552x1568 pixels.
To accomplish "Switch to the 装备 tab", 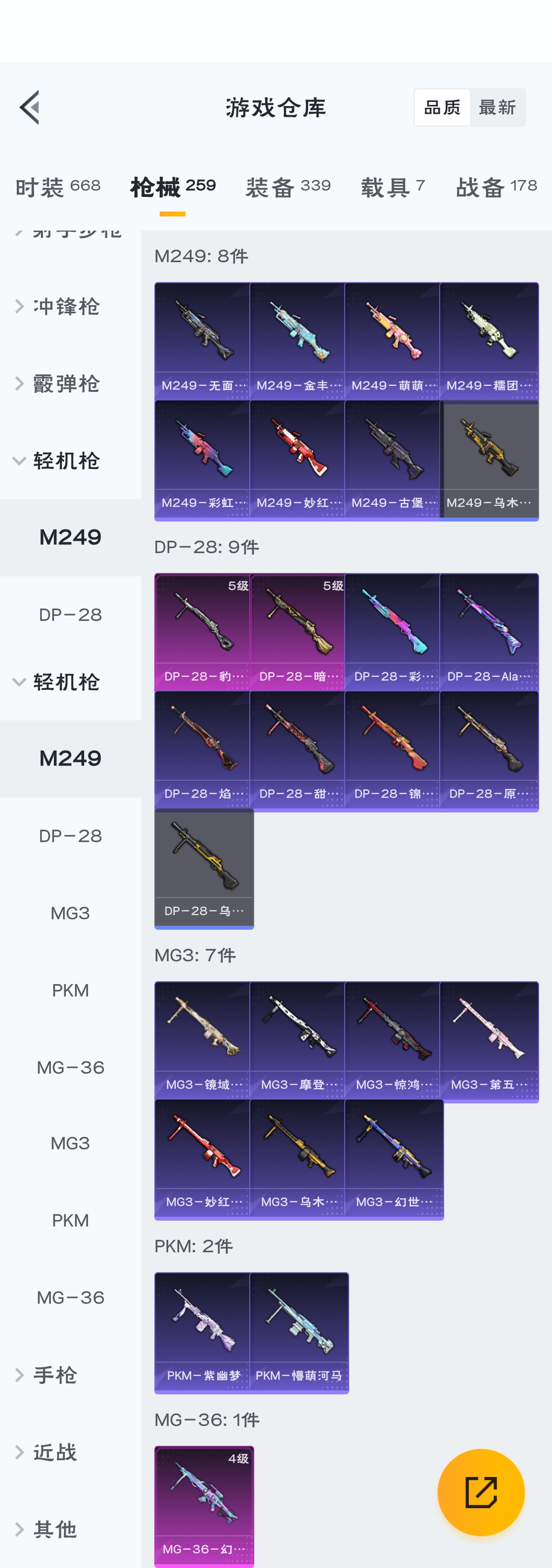I will tap(288, 186).
